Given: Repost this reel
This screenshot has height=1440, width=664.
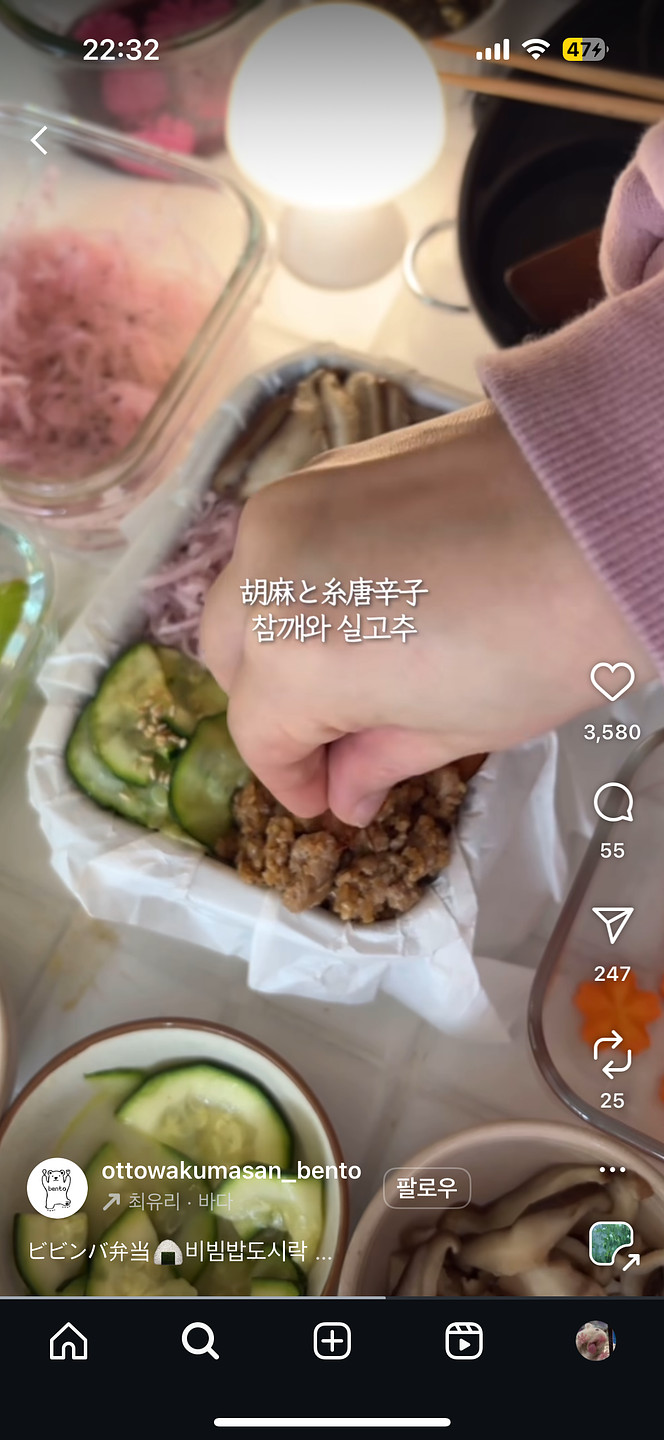Looking at the screenshot, I should (x=612, y=1055).
